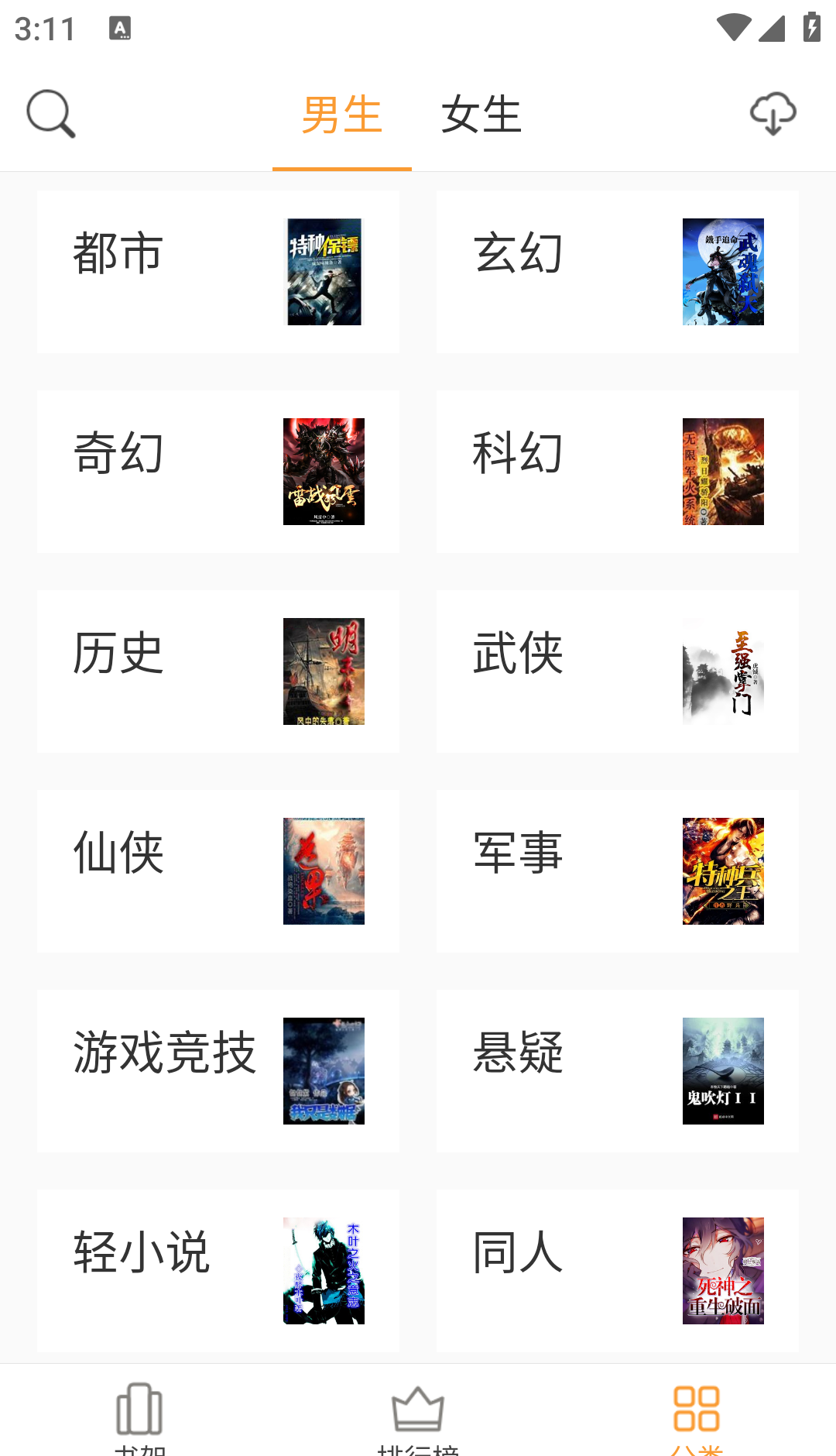836x1456 pixels.
Task: Select the 男生 tab
Action: pyautogui.click(x=342, y=114)
